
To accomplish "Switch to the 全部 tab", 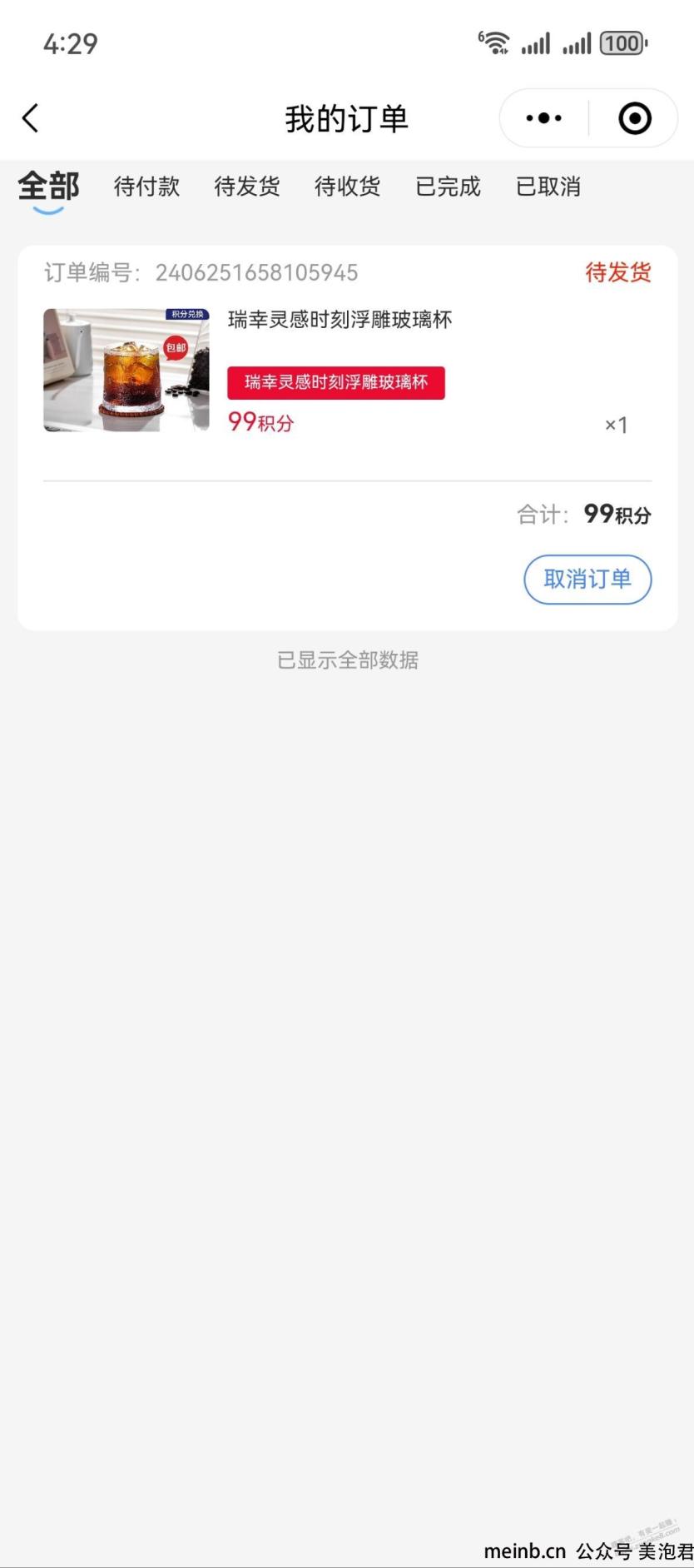I will click(x=48, y=187).
